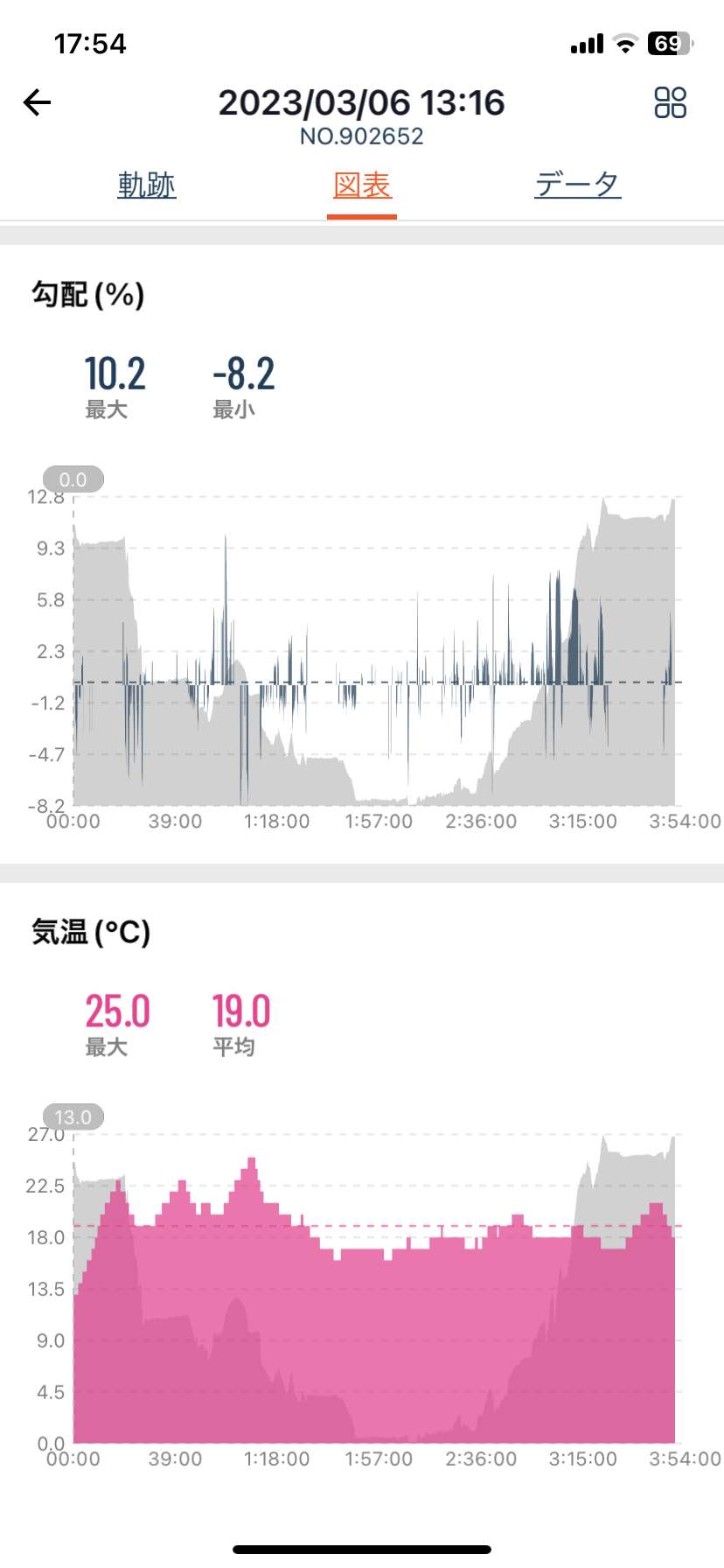Switch to the 軌跡 tab
The image size is (724, 1568).
pos(147,185)
